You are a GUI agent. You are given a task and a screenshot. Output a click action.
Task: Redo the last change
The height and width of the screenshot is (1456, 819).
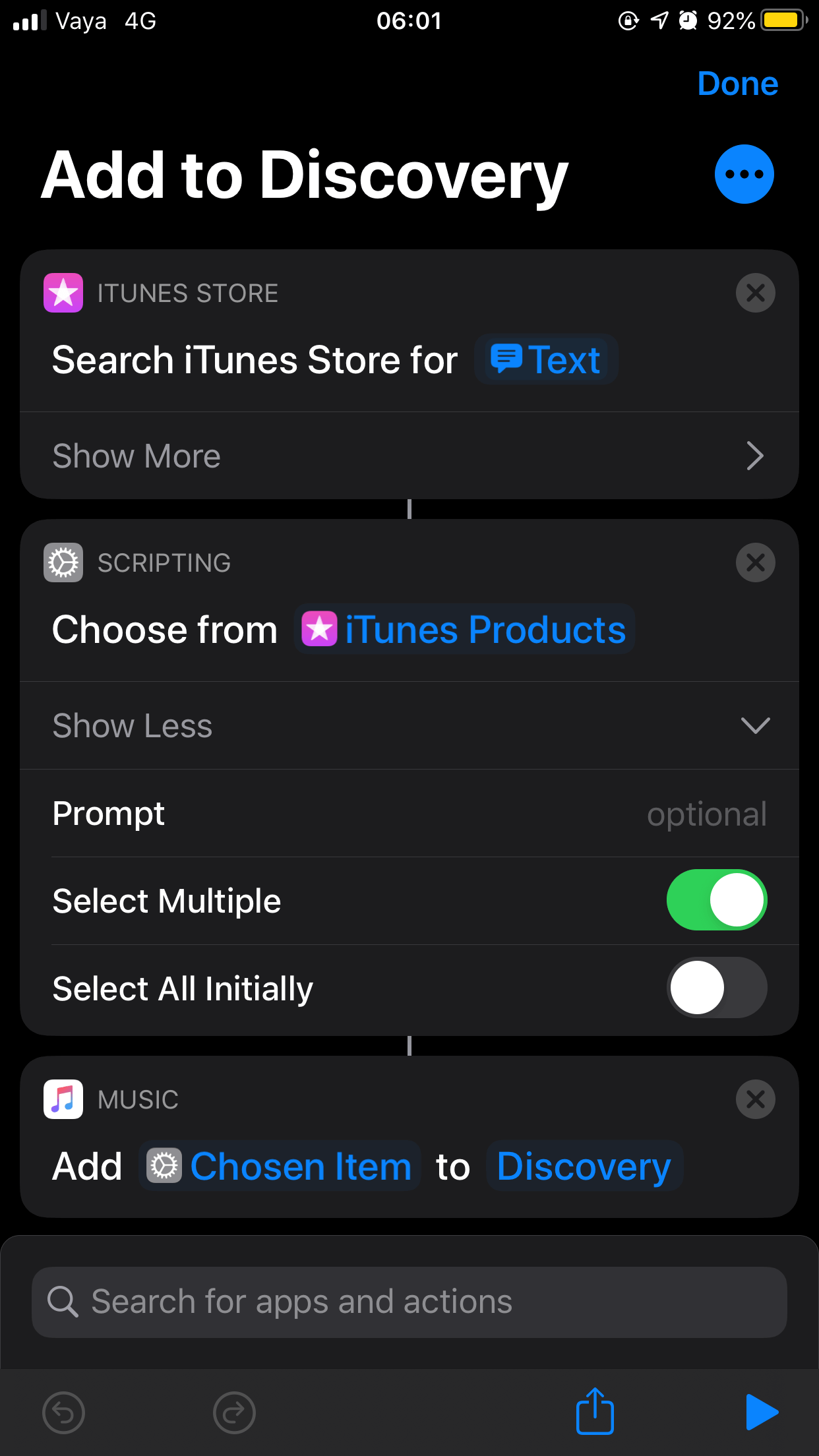coord(234,1412)
